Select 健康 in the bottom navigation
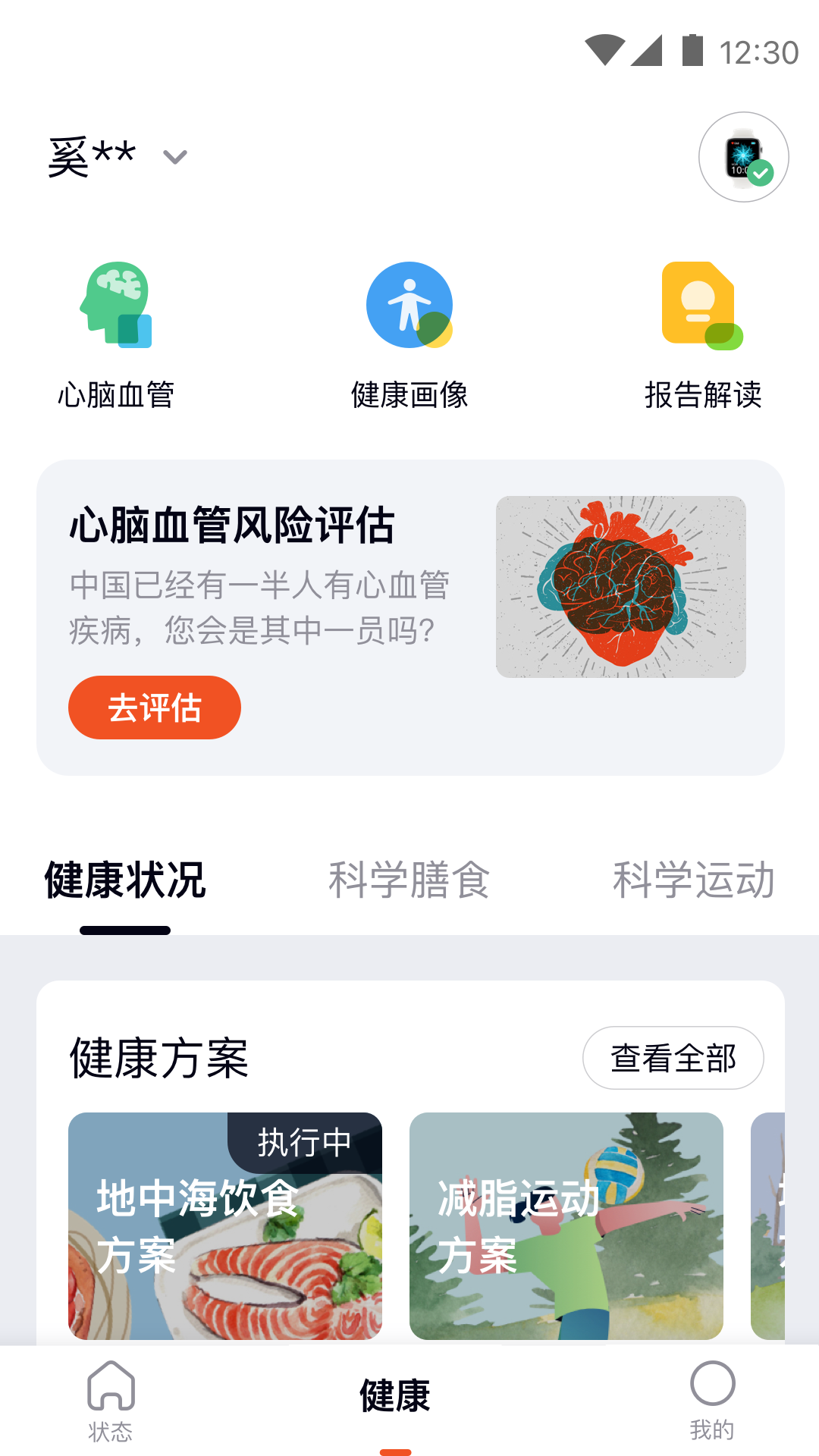Screen dimensions: 819x1456 [x=394, y=1398]
